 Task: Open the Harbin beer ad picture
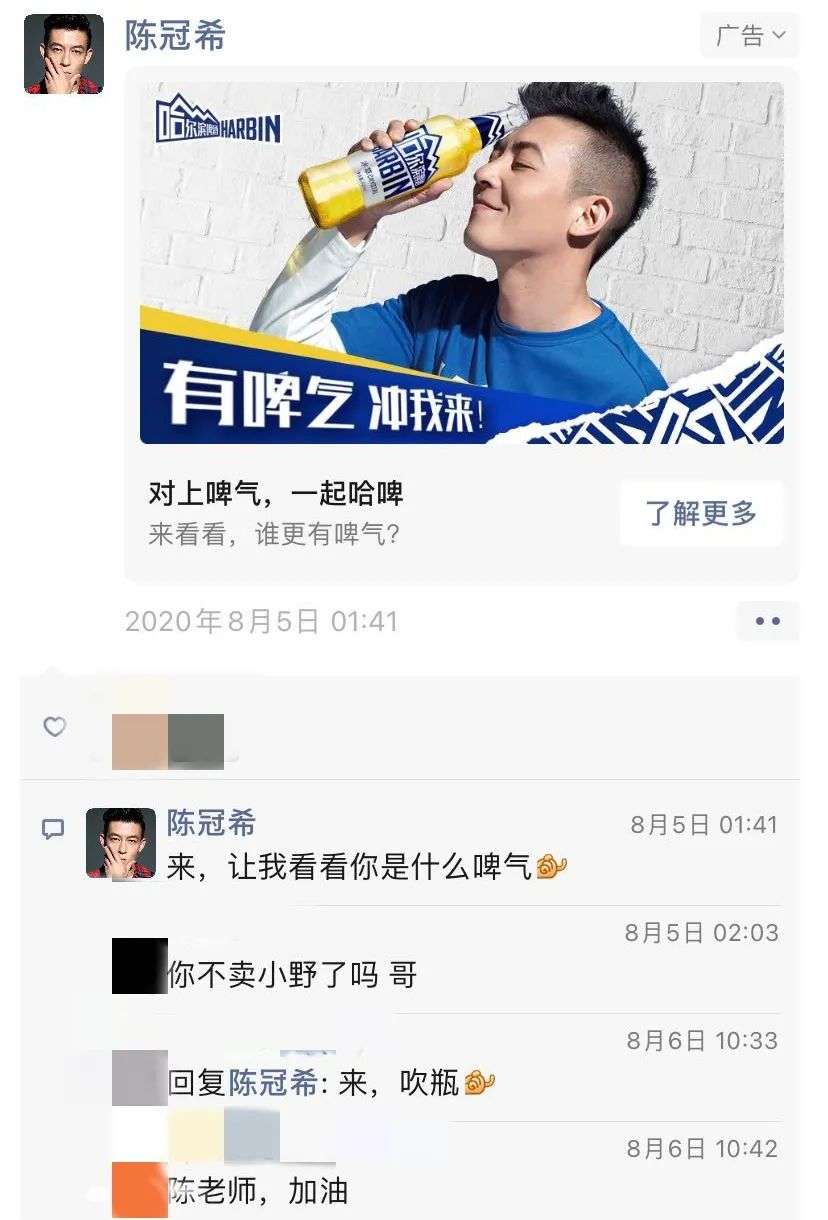(x=461, y=262)
